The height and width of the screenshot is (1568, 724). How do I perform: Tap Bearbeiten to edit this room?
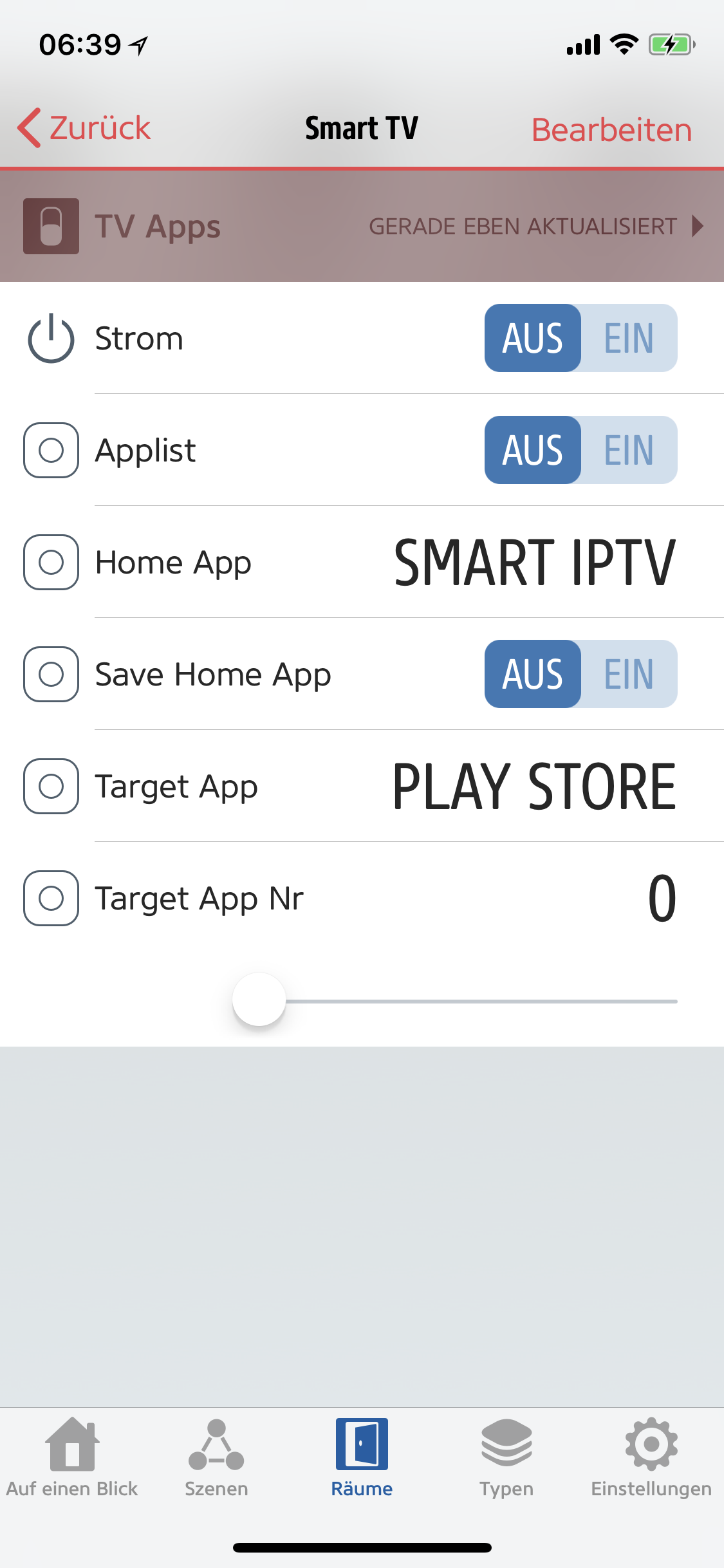click(x=611, y=130)
